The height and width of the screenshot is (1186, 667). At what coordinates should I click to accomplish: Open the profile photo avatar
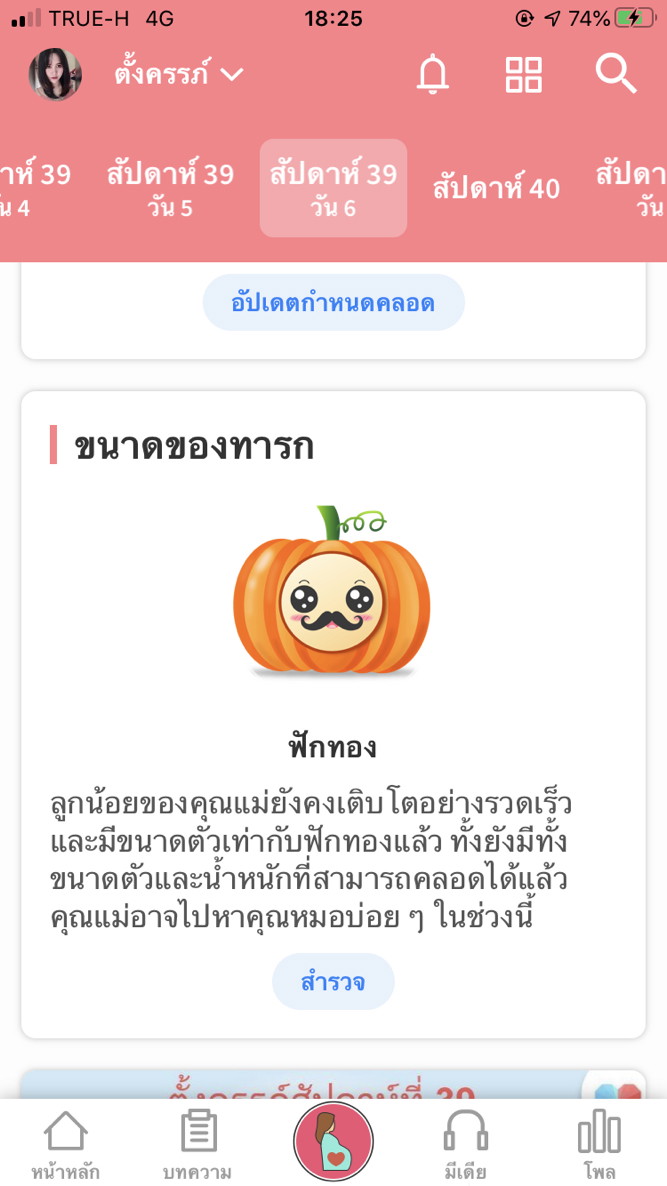(55, 74)
